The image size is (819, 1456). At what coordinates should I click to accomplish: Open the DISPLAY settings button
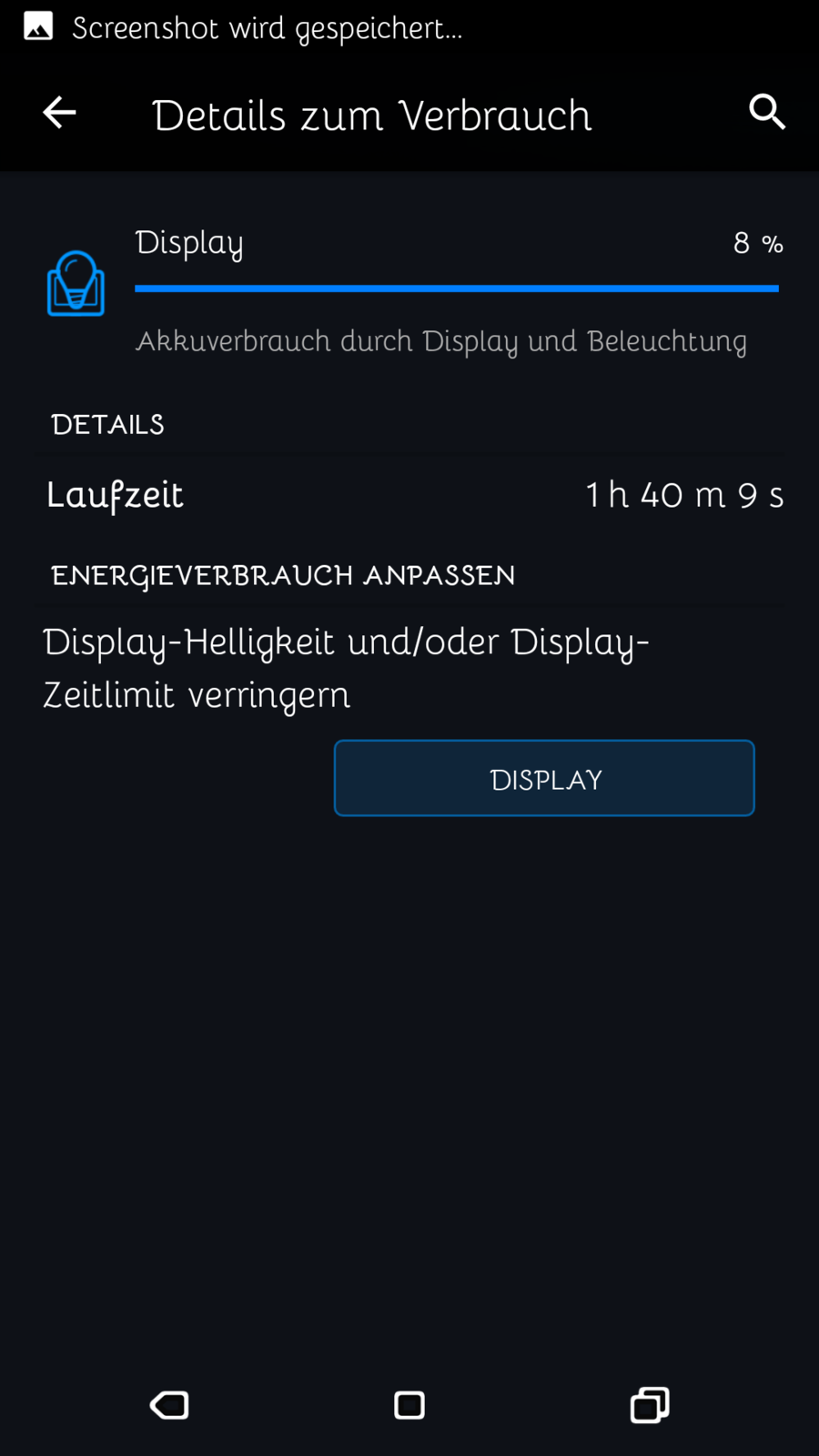(544, 778)
